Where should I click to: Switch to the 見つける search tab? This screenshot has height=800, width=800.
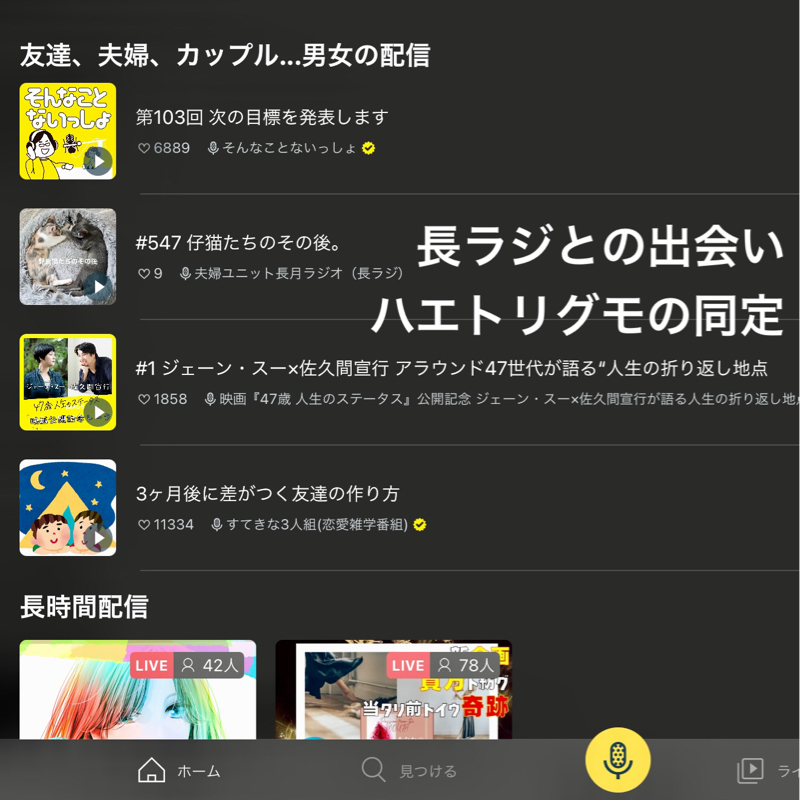coord(409,771)
